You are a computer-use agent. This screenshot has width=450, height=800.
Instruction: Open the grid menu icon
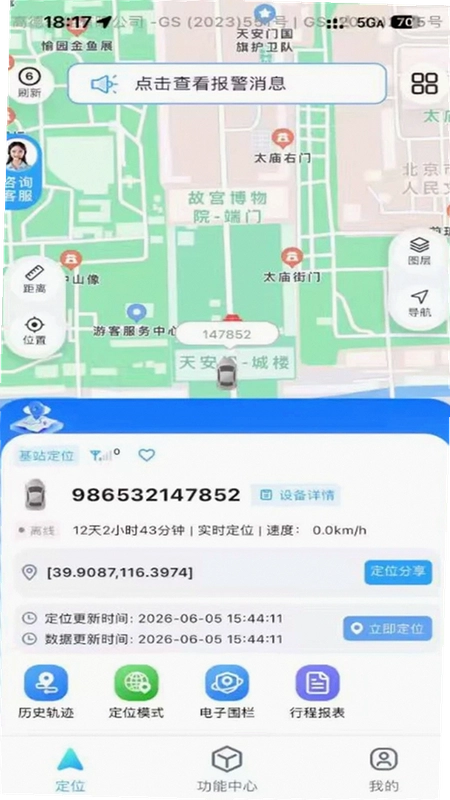[x=424, y=84]
